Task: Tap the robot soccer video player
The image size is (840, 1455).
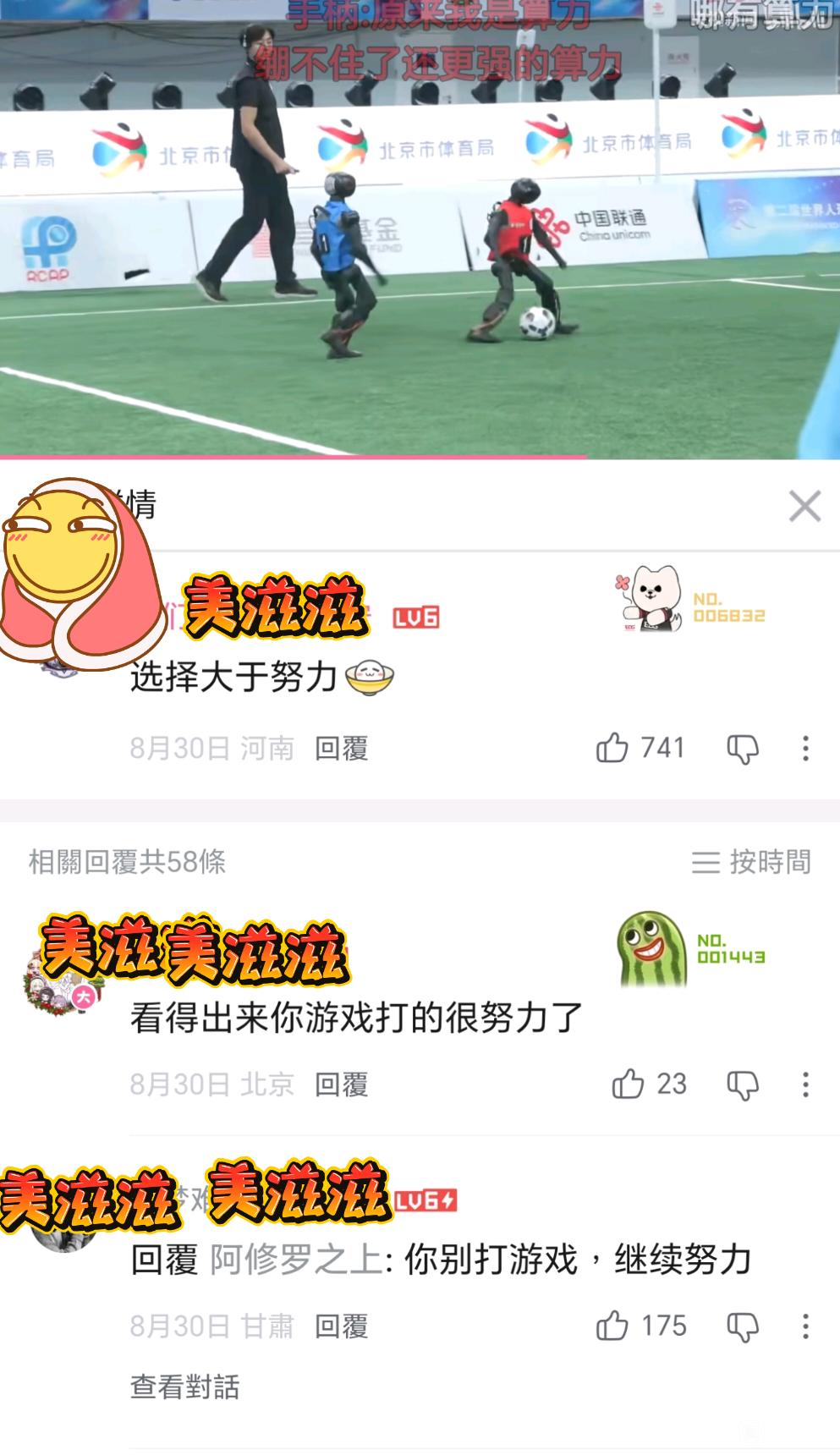Action: pyautogui.click(x=420, y=229)
